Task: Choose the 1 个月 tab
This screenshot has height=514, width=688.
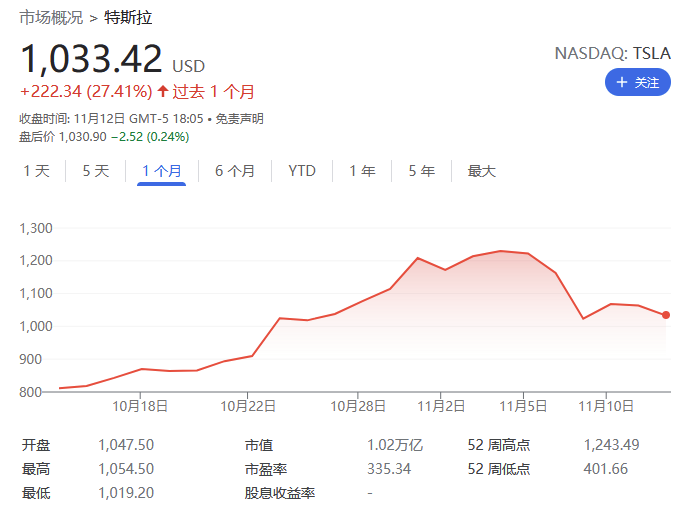Action: coord(162,171)
